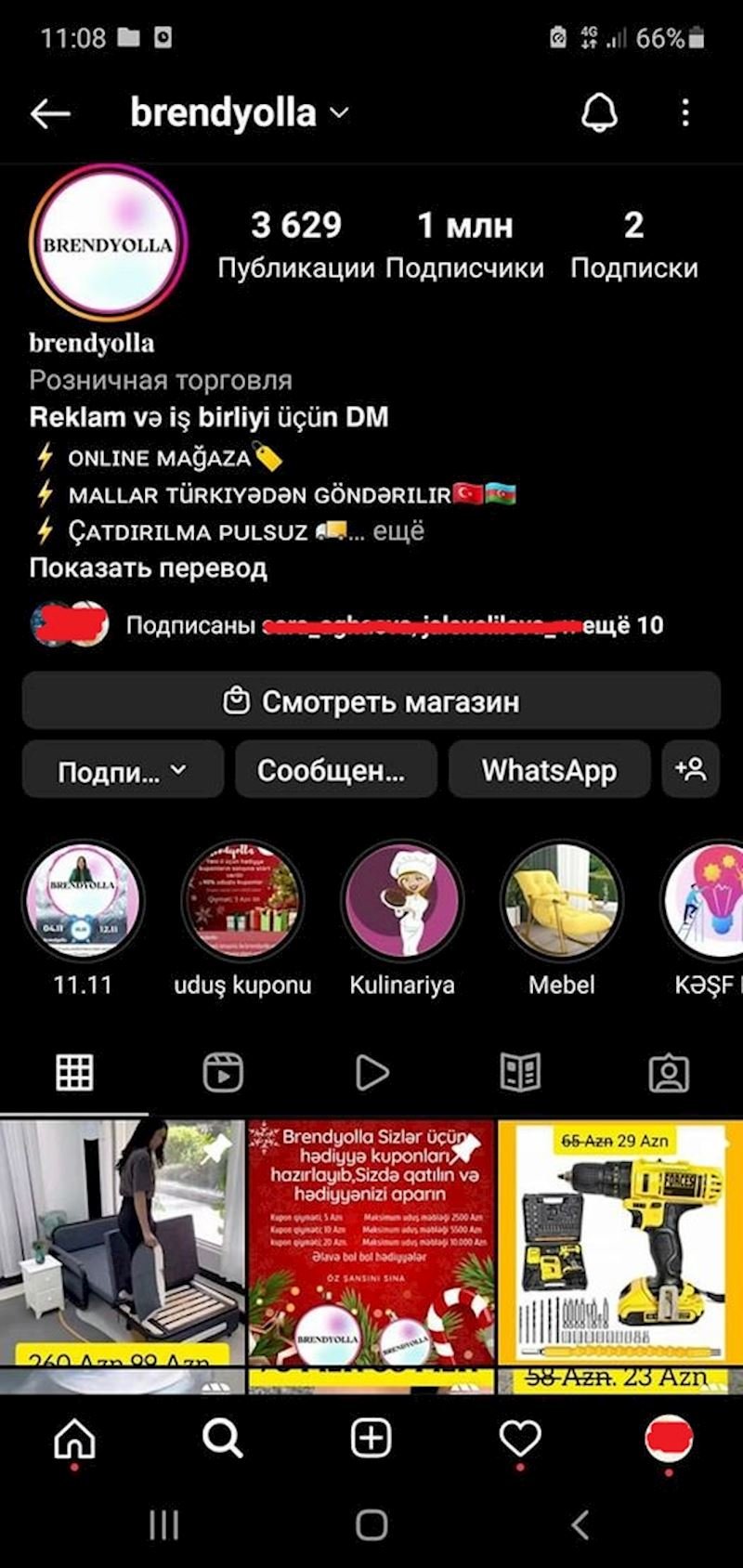
Task: Open the three-dot overflow menu
Action: 685,113
